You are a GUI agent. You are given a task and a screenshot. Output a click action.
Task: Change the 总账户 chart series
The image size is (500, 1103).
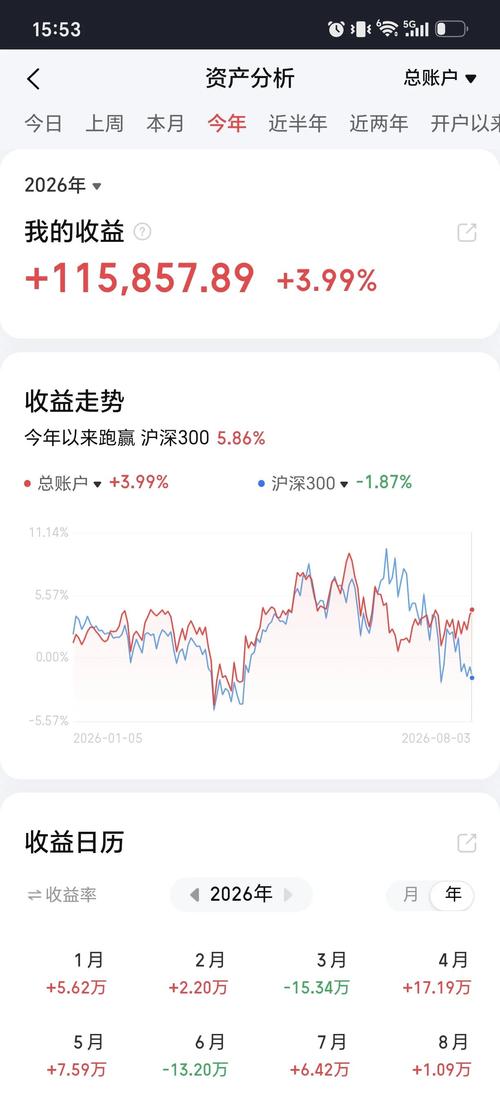click(x=63, y=483)
